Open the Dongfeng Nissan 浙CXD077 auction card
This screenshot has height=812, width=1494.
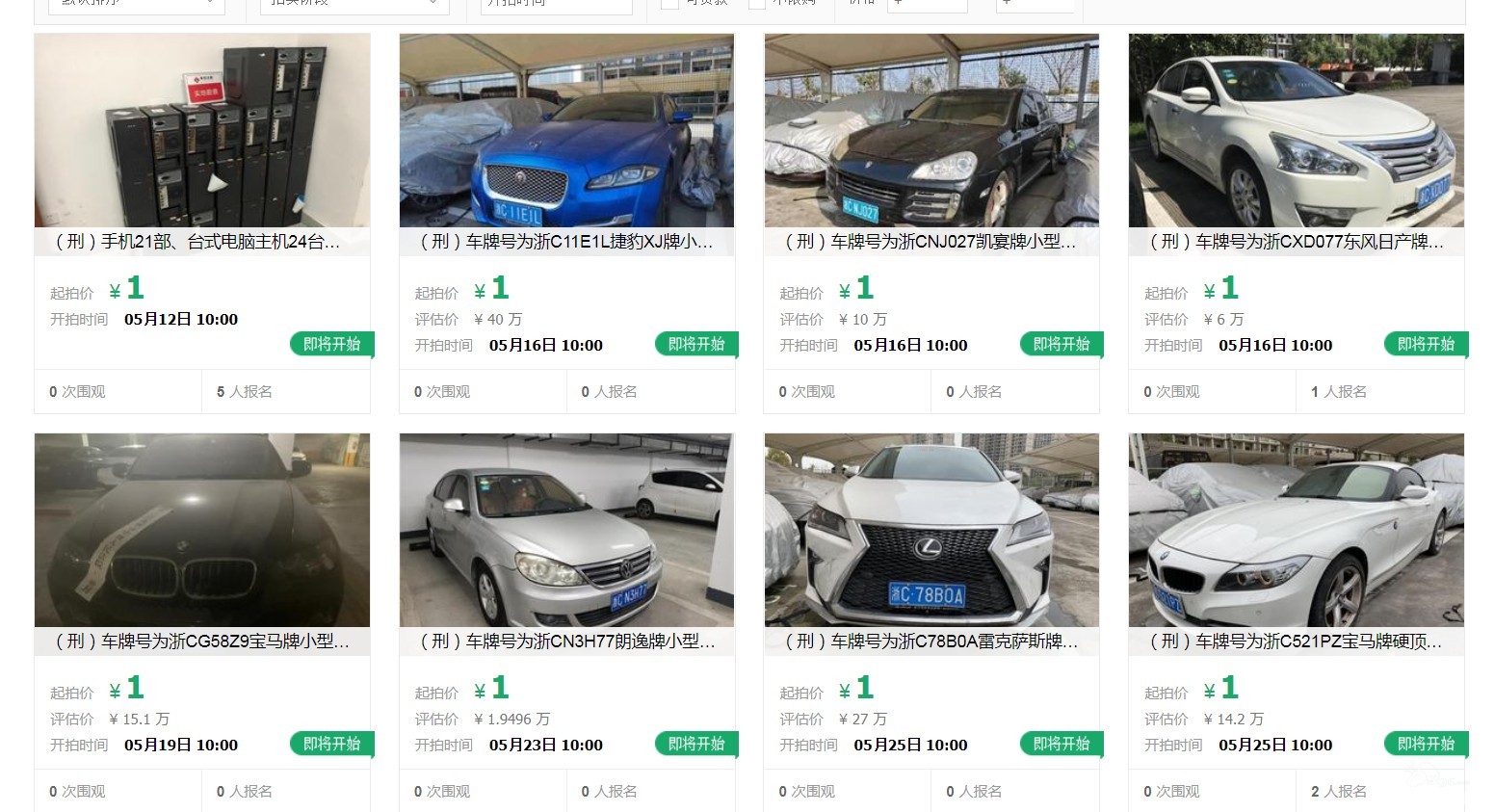click(x=1296, y=242)
